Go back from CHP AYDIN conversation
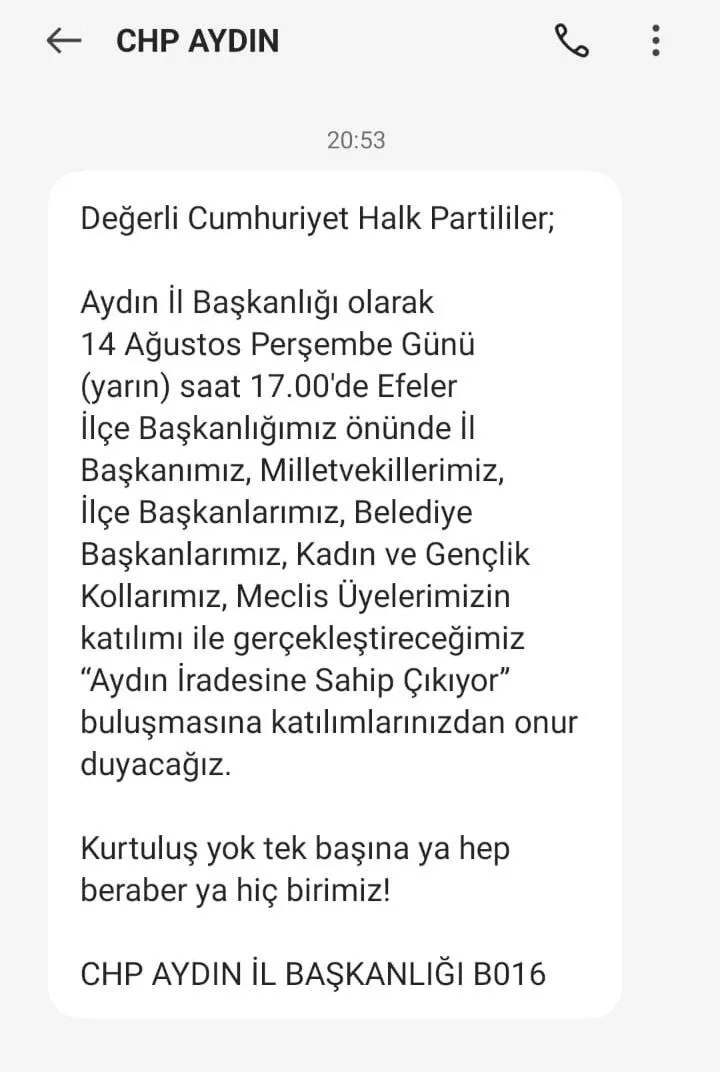The image size is (720, 1072). (63, 41)
